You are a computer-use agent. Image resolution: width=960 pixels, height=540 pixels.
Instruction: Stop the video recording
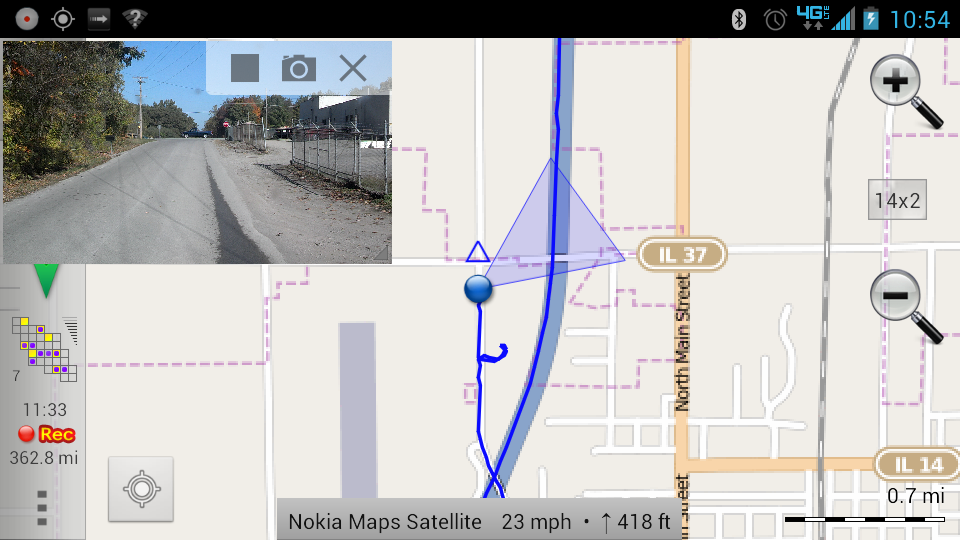(x=245, y=68)
